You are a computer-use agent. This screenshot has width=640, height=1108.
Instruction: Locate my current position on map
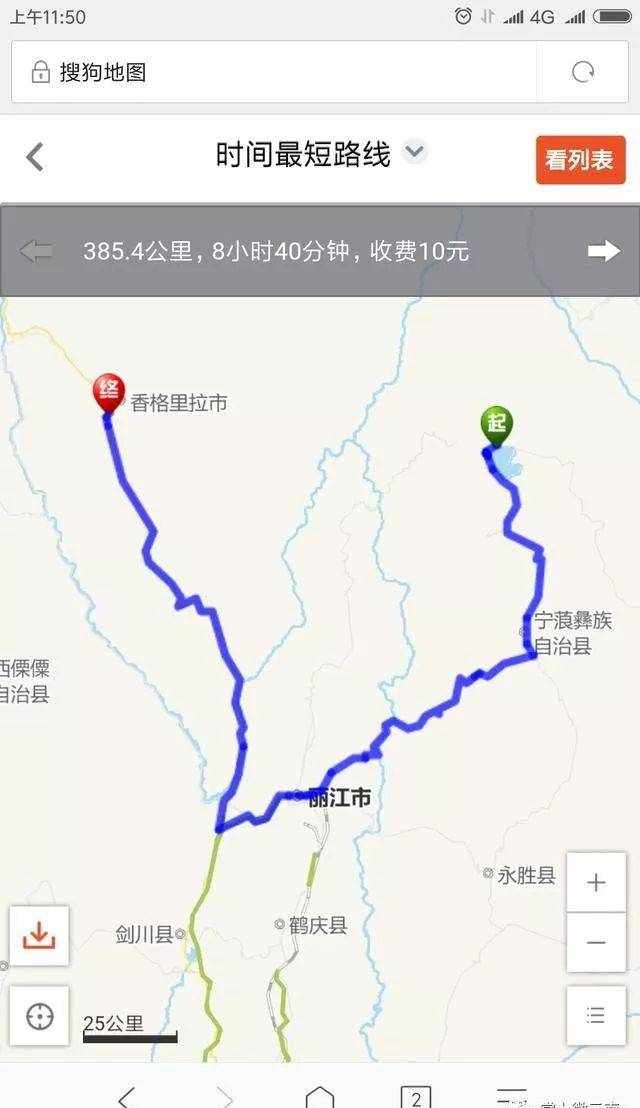coord(39,1016)
